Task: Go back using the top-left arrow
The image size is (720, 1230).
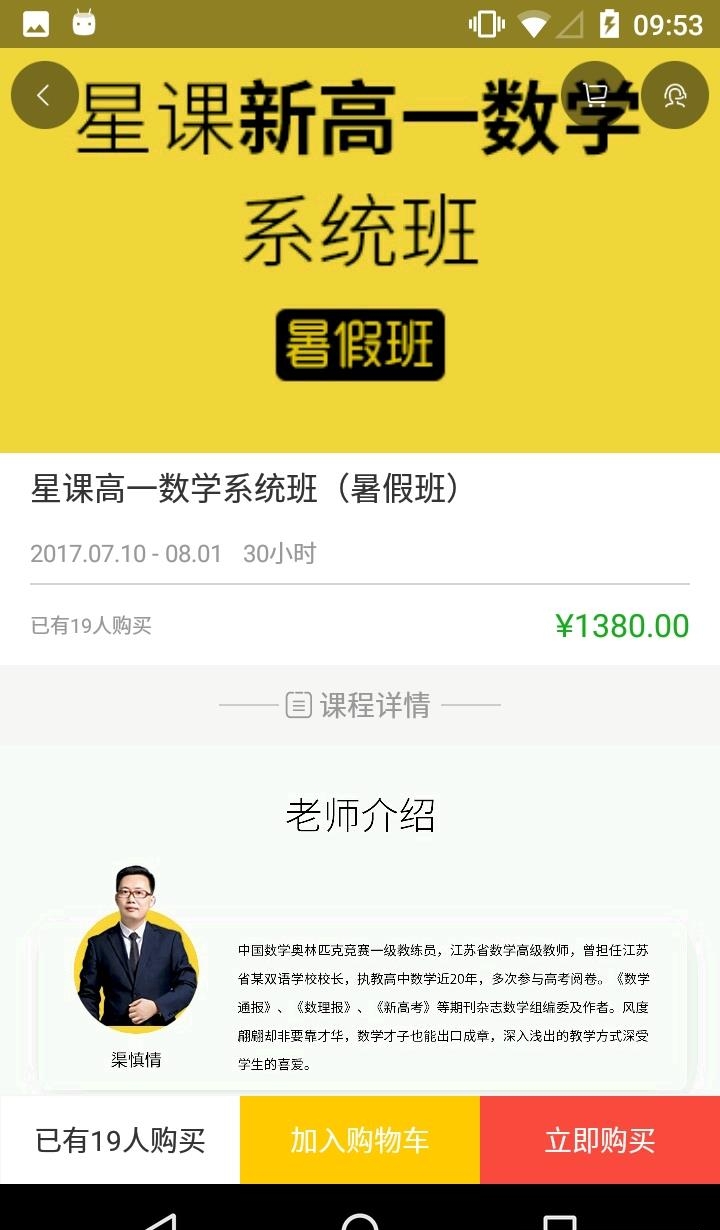Action: [44, 95]
